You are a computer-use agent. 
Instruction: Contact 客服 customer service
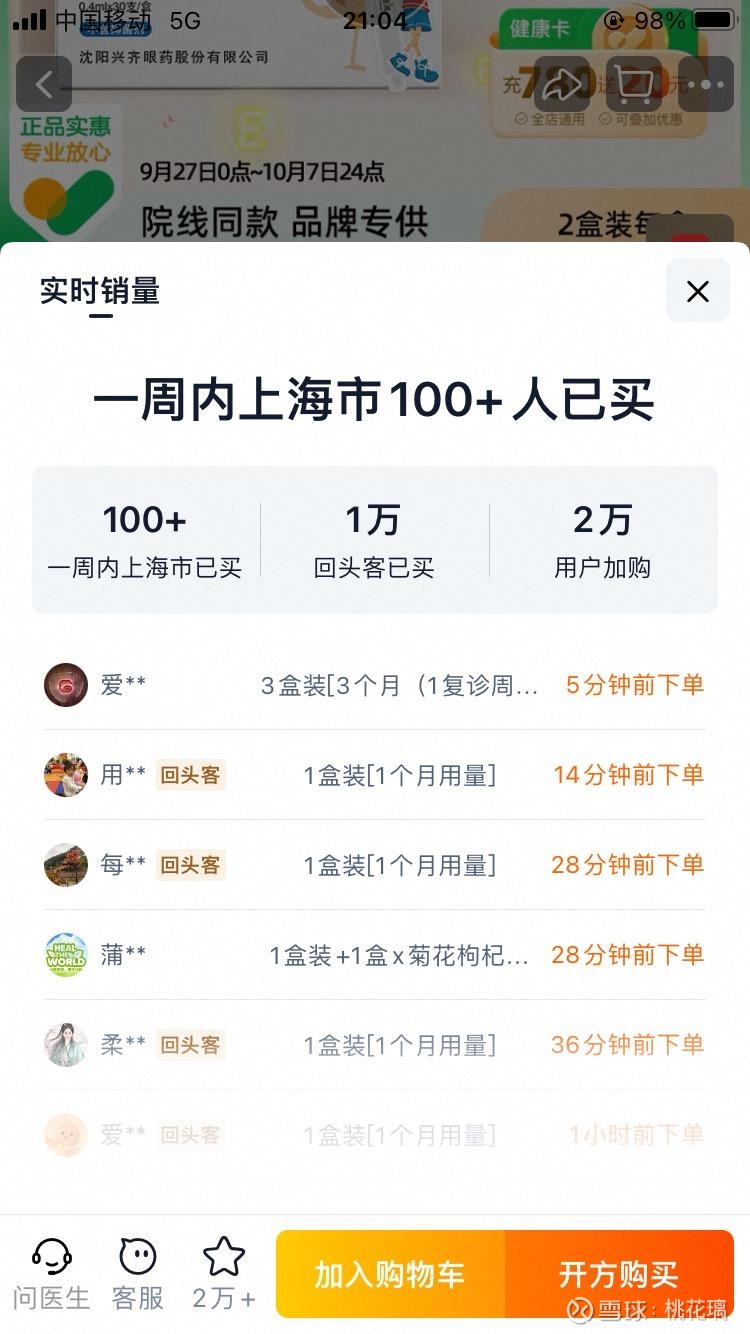tap(138, 1272)
